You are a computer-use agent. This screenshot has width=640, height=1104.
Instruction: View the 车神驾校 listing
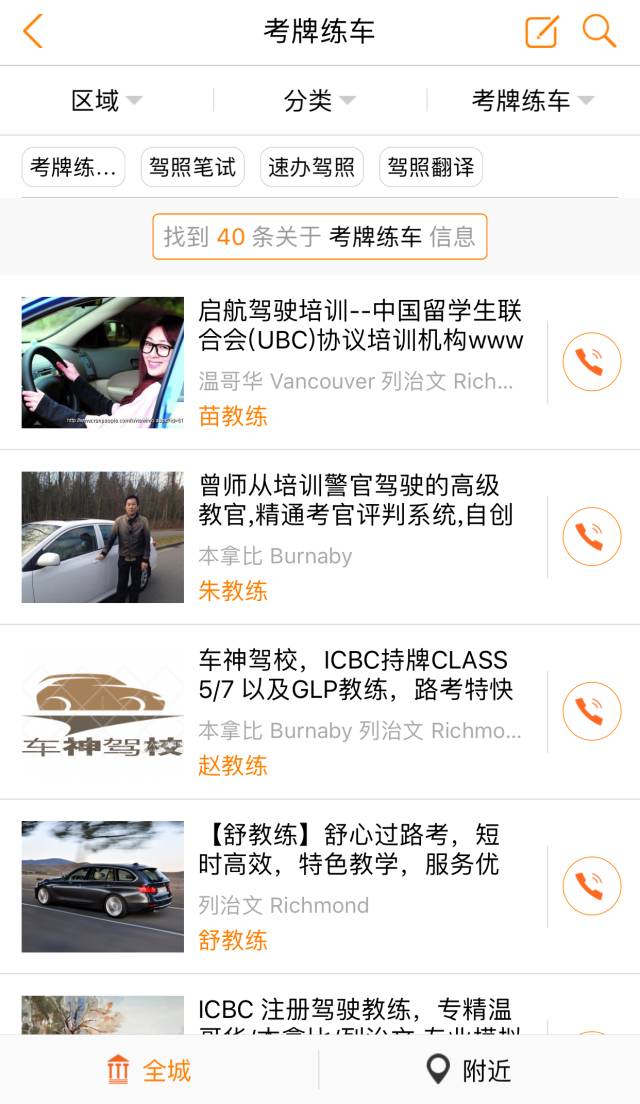pos(360,676)
